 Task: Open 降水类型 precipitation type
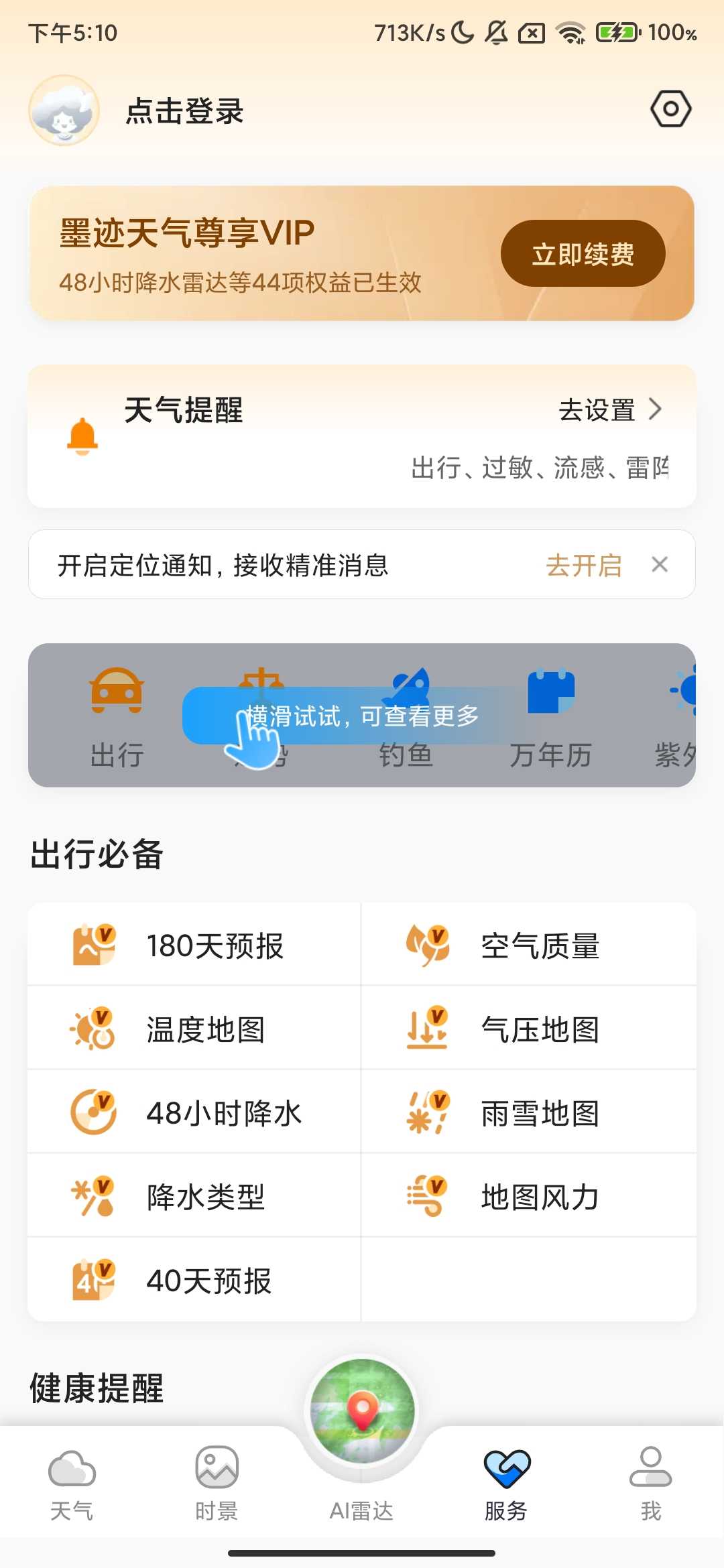(194, 1197)
